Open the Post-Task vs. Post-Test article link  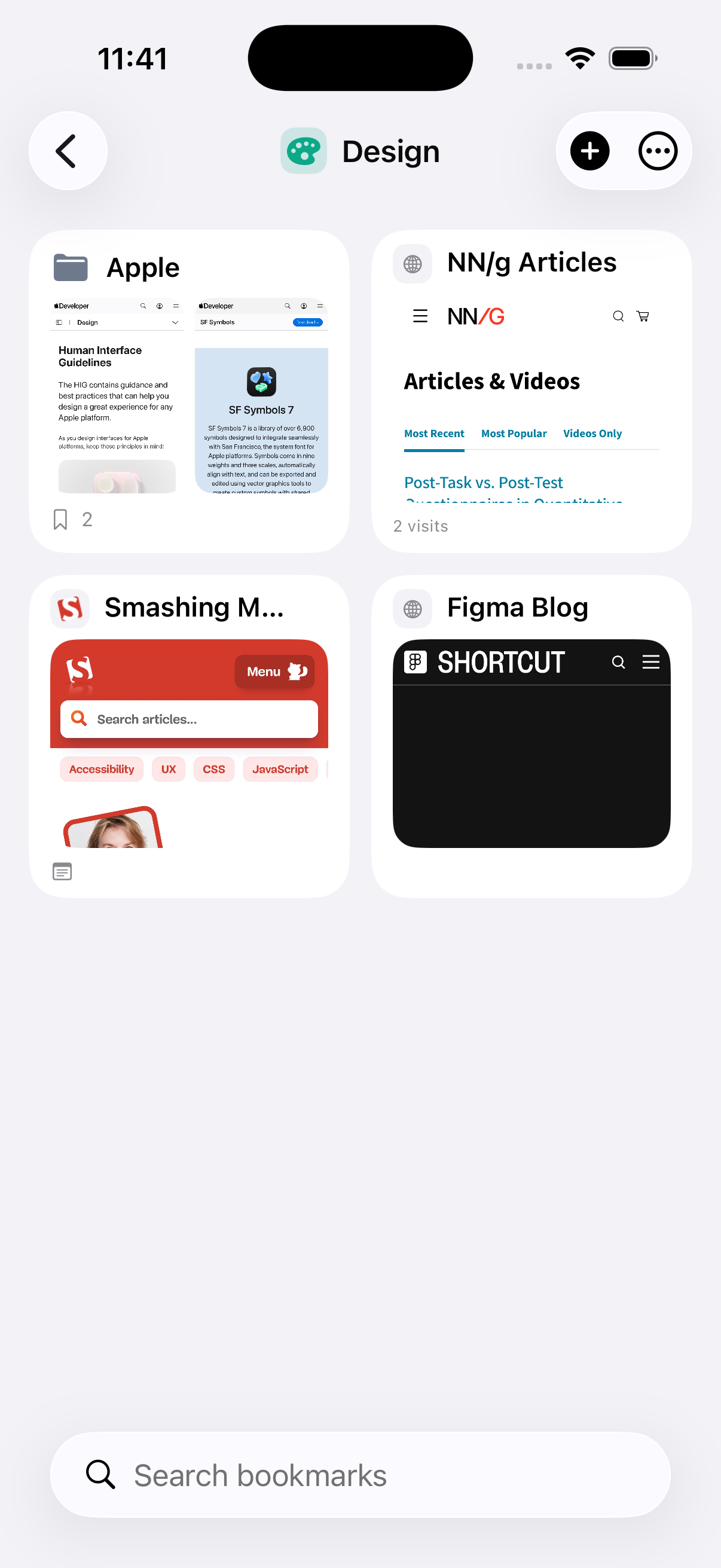tap(482, 483)
